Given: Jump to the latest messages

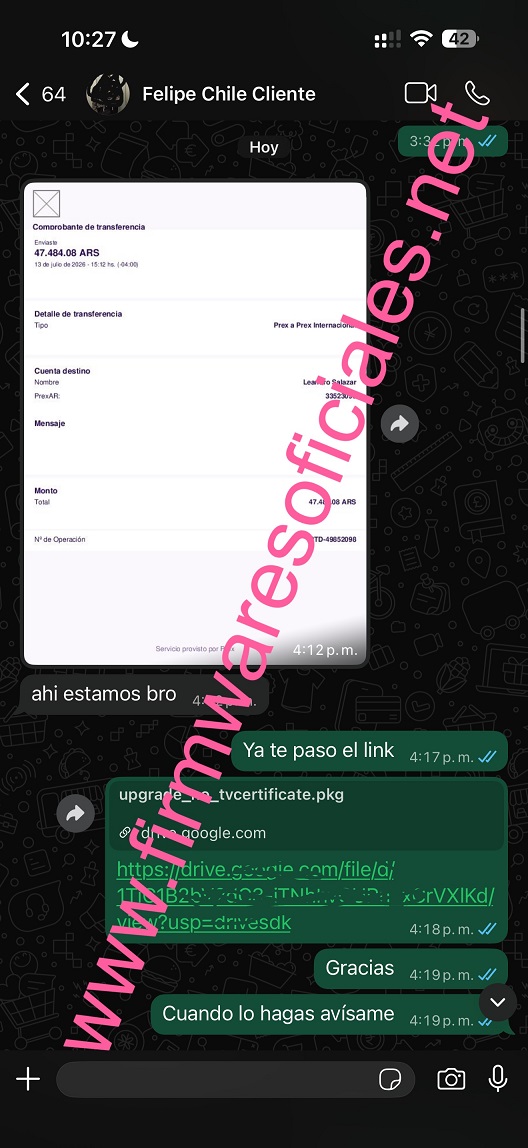Looking at the screenshot, I should coord(497,1002).
